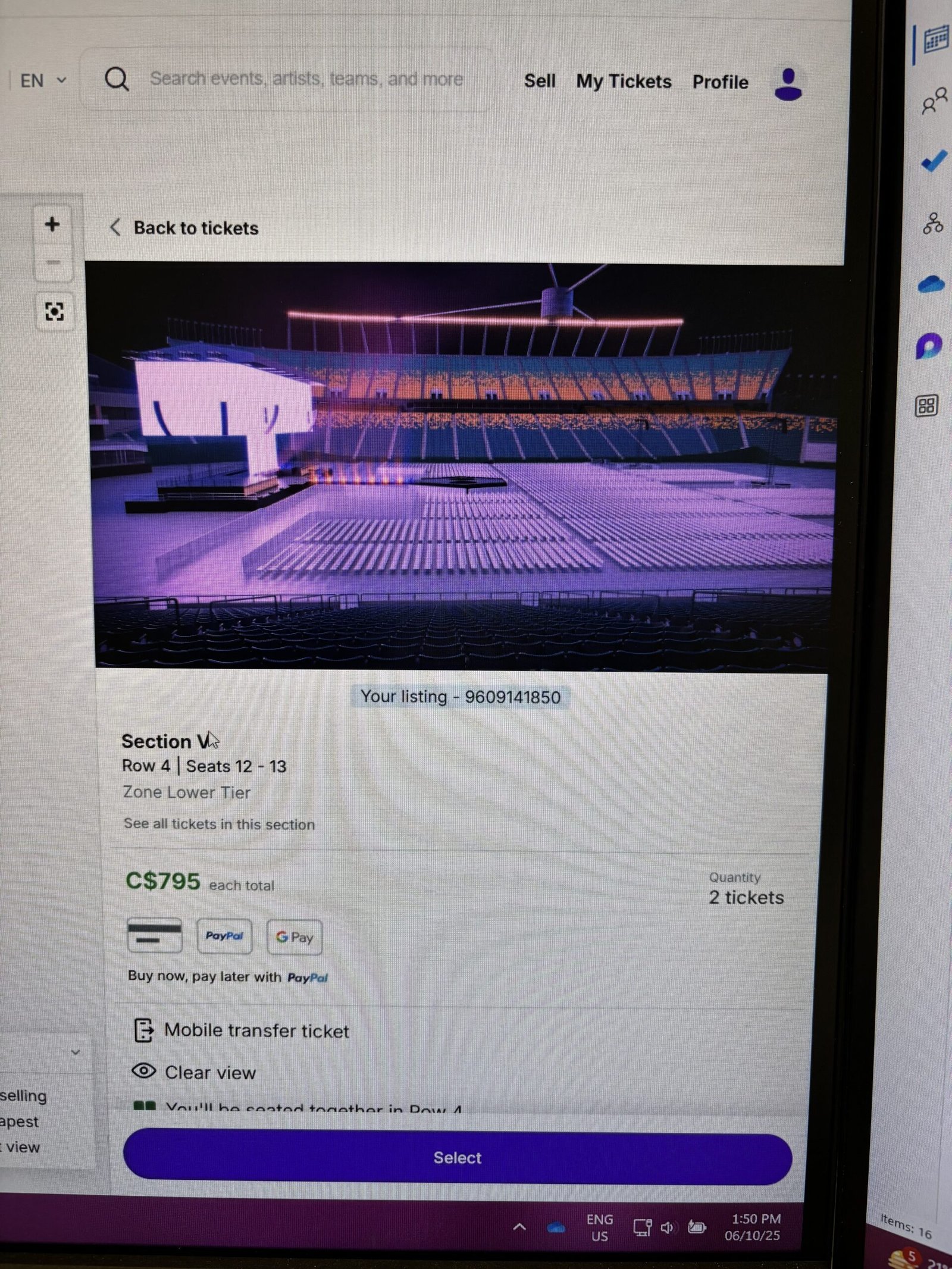
Task: Zoom out on the seat map
Action: 53,262
